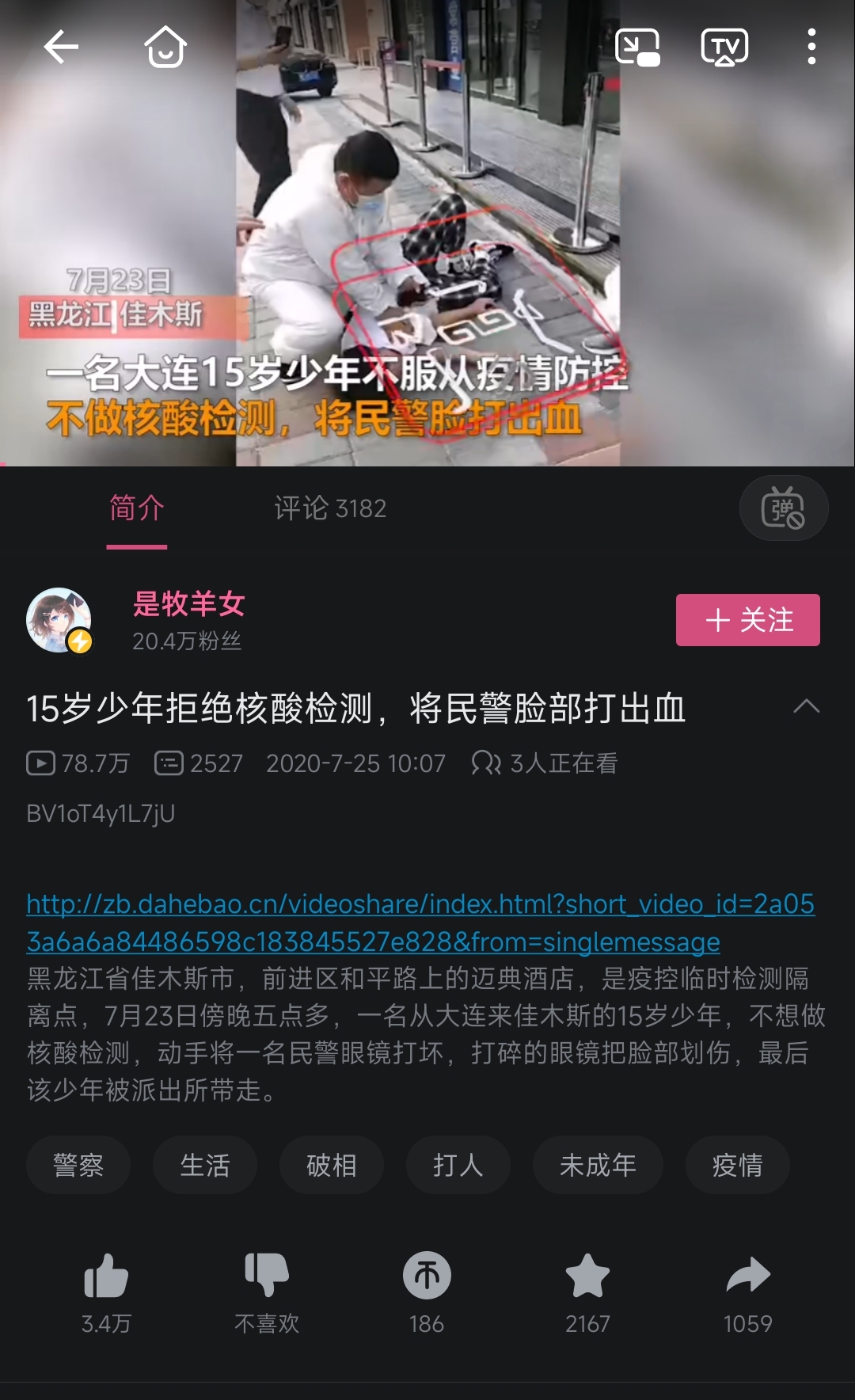855x1400 pixels.
Task: Open the three-dot overflow menu
Action: point(811,47)
